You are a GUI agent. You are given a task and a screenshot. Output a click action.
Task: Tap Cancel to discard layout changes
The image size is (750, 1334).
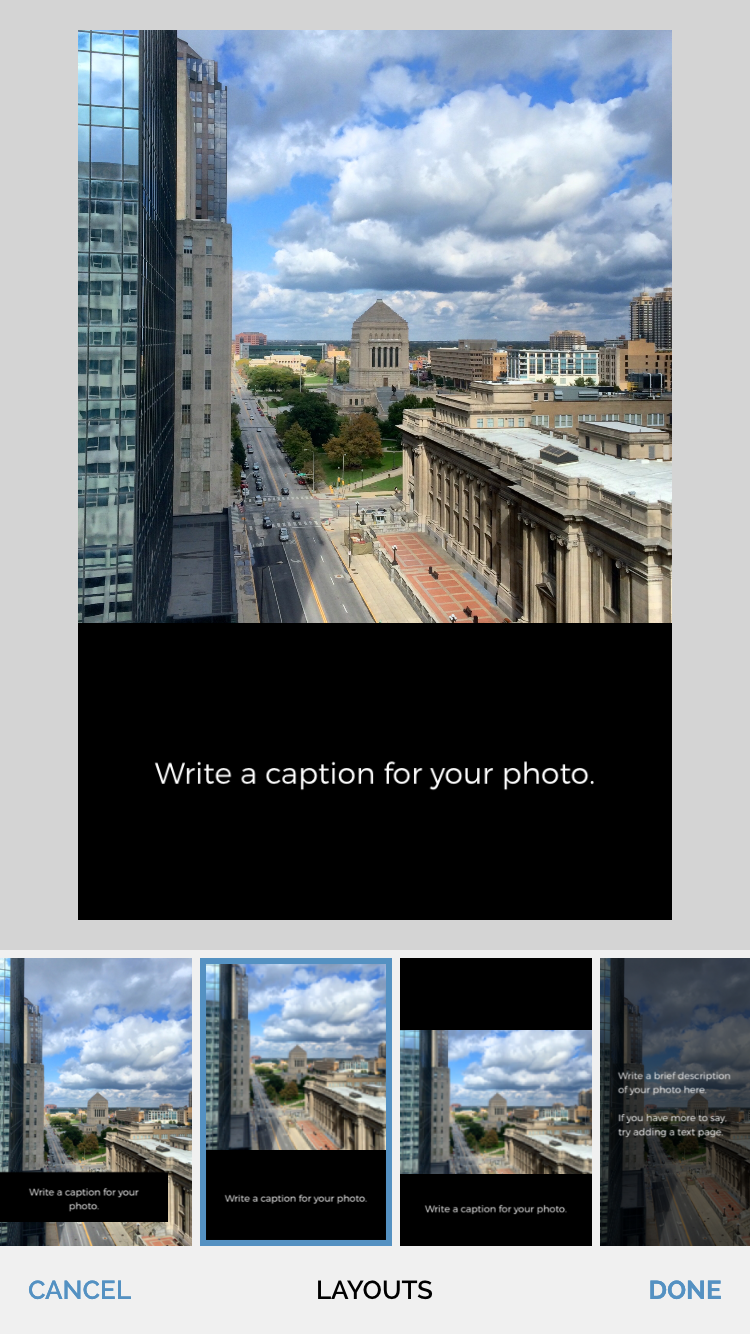click(x=80, y=1290)
